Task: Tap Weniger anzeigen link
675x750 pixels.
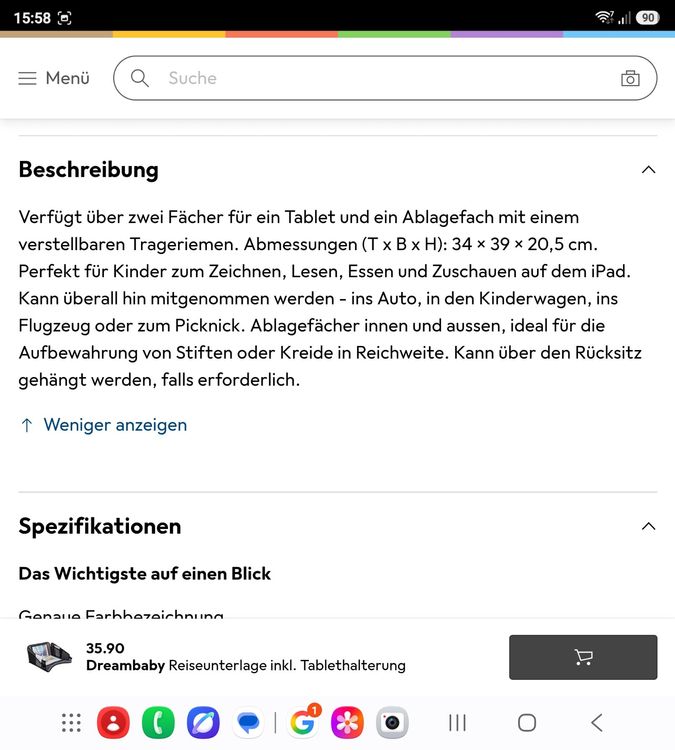Action: pyautogui.click(x=103, y=425)
